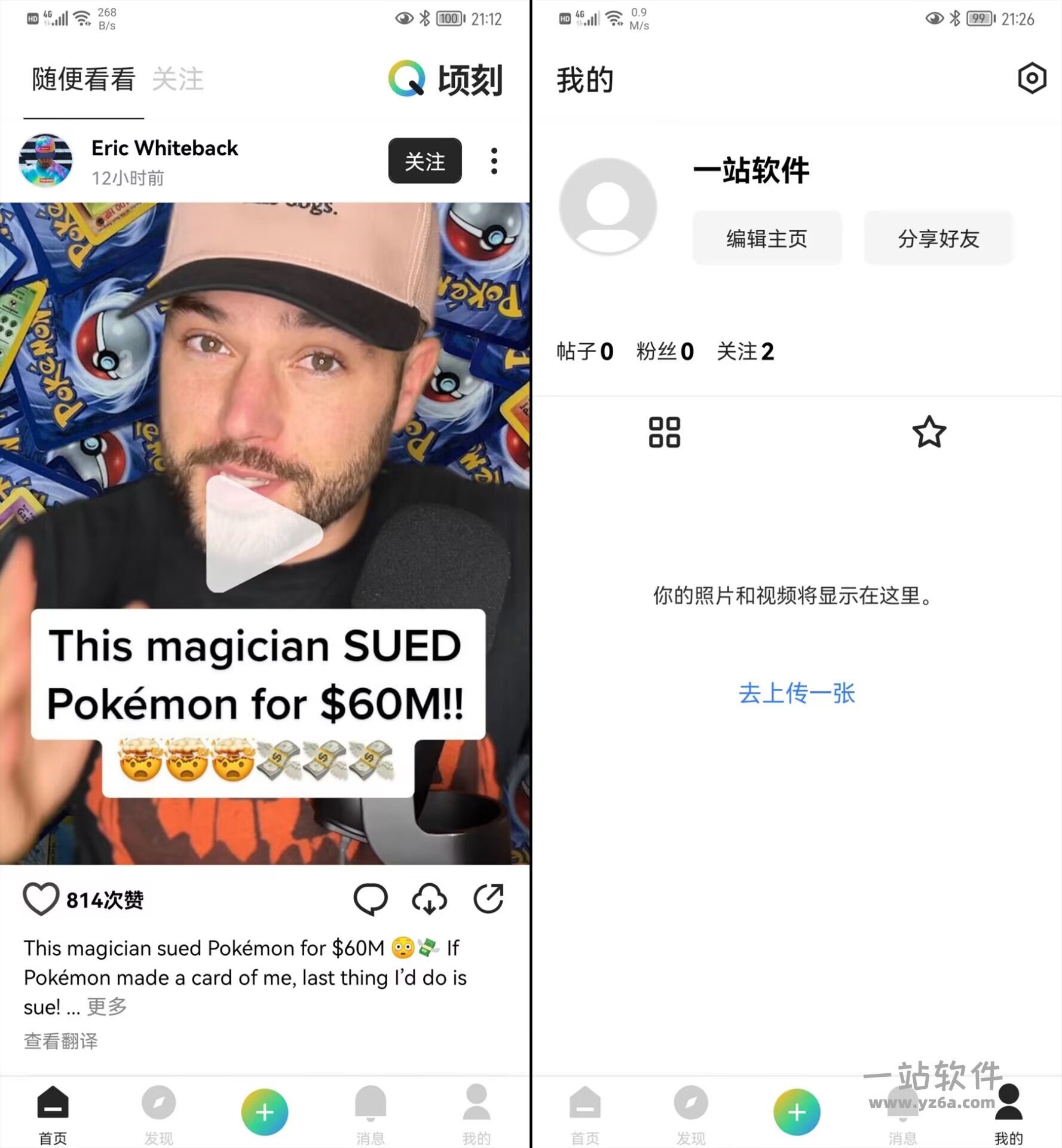
Task: Like the post with 814次赞
Action: [41, 899]
